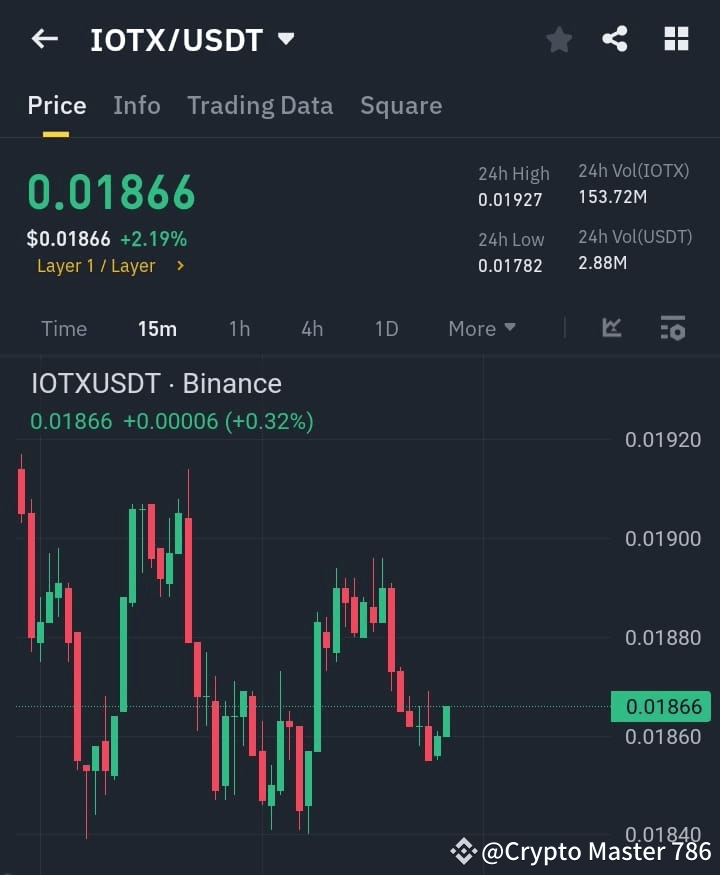Select the 1D timeframe

point(386,328)
